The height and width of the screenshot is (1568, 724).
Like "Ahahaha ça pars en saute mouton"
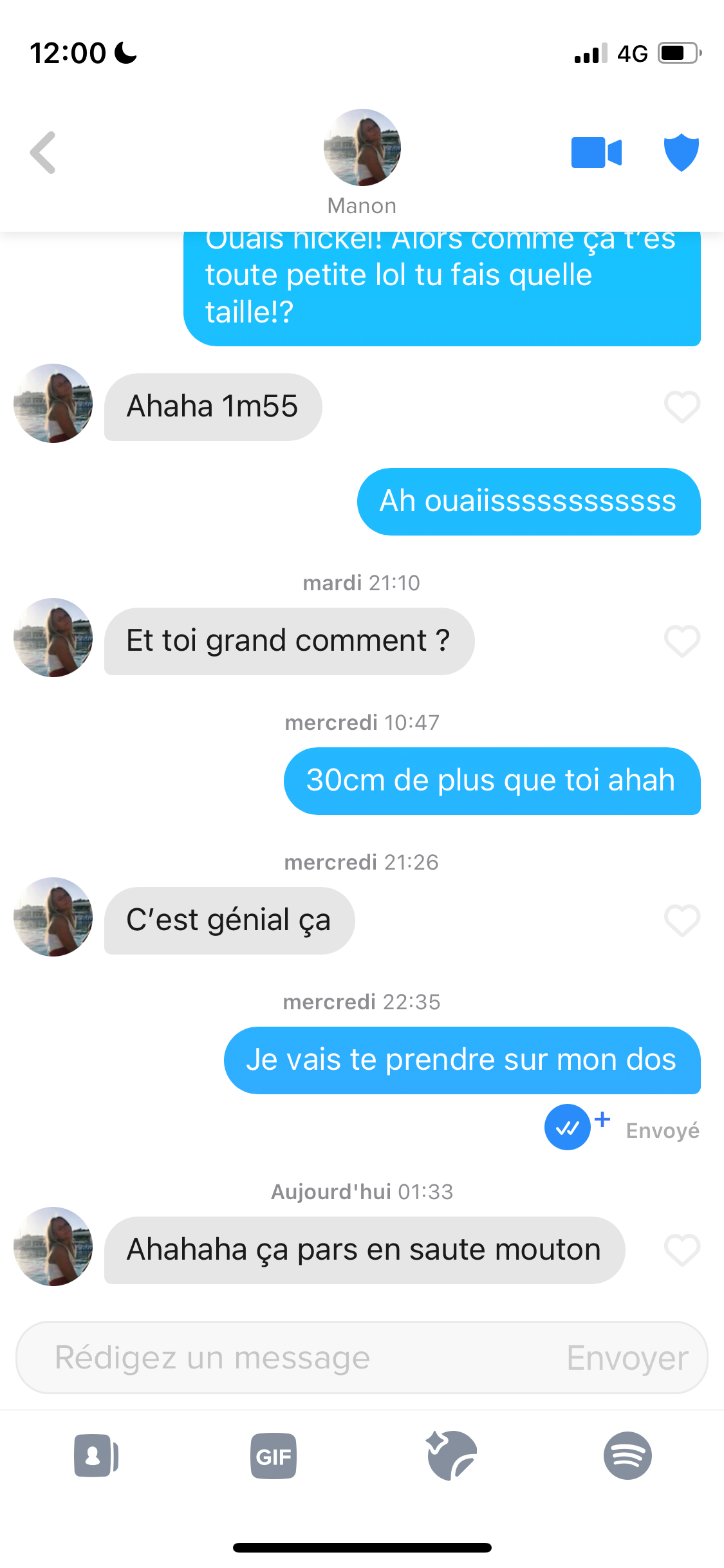pyautogui.click(x=682, y=1251)
